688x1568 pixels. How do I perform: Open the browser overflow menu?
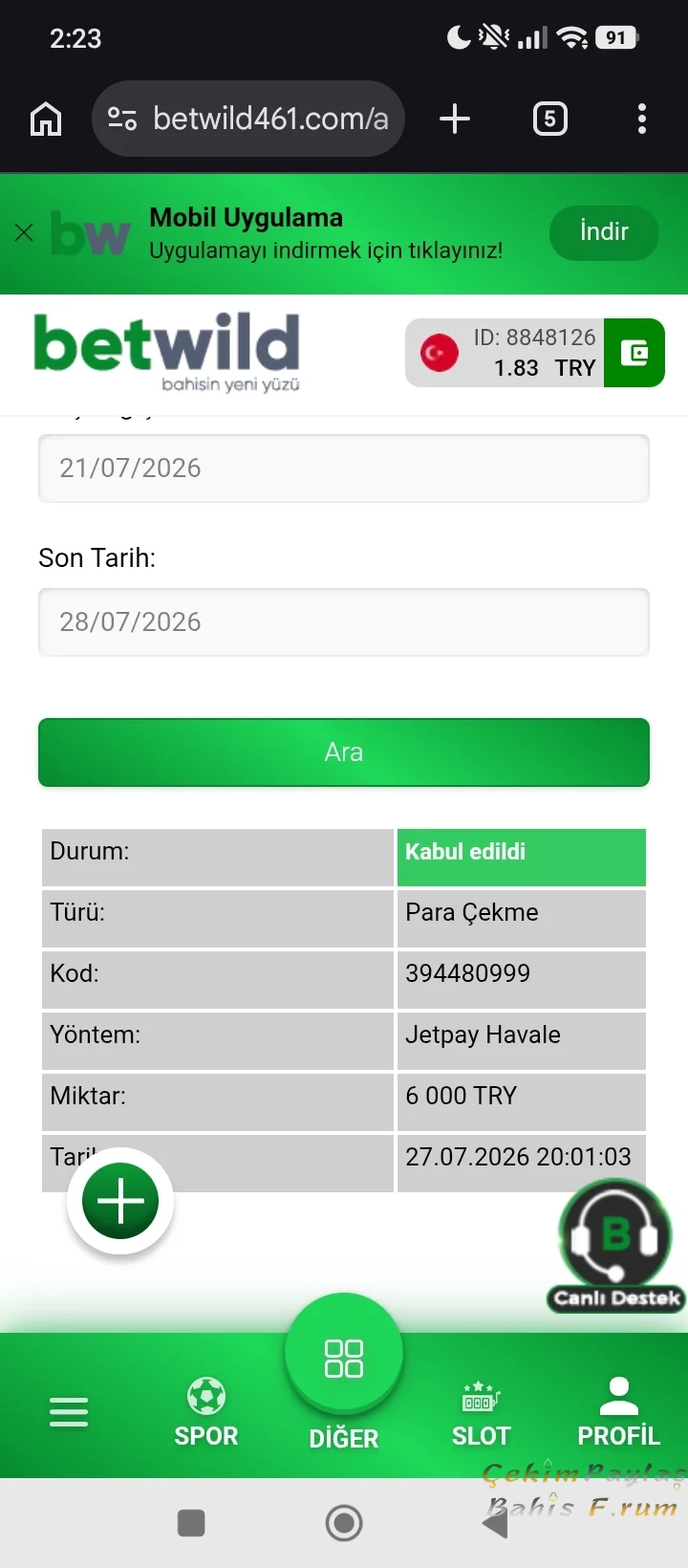642,119
